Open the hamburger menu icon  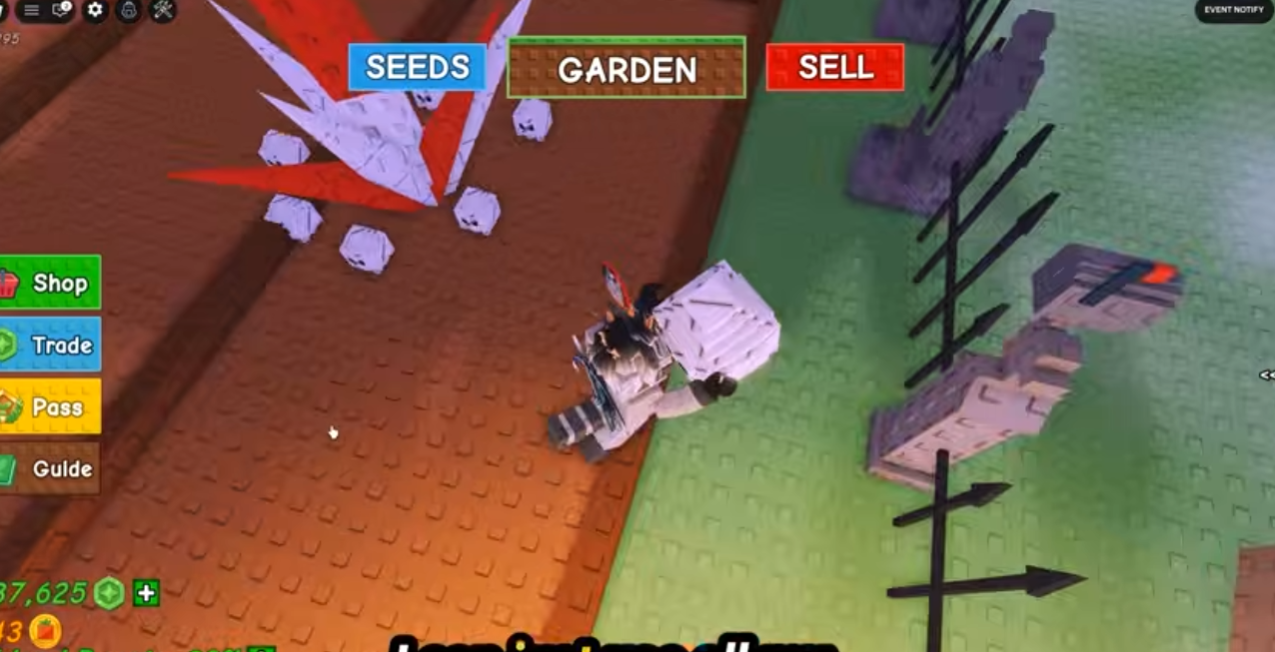32,10
